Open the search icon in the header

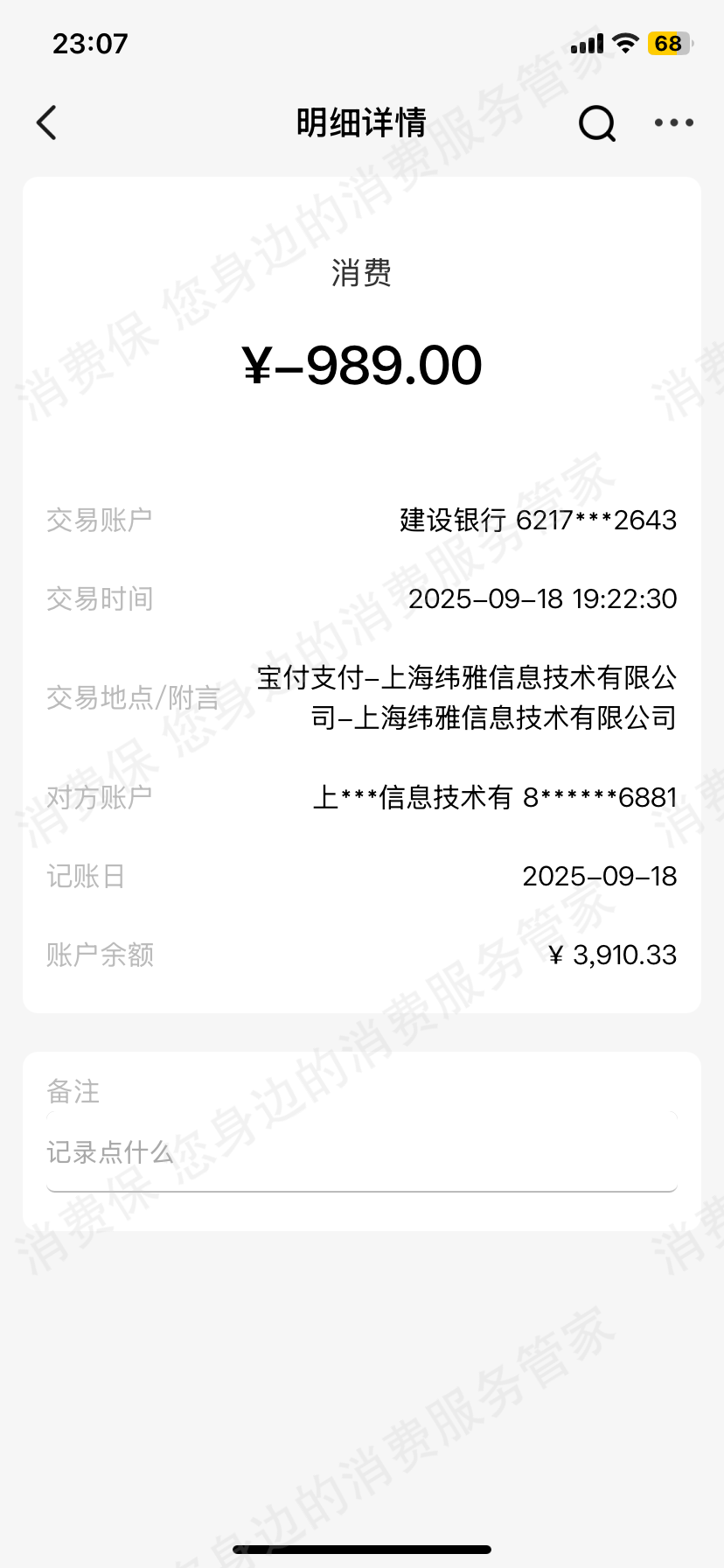point(597,123)
